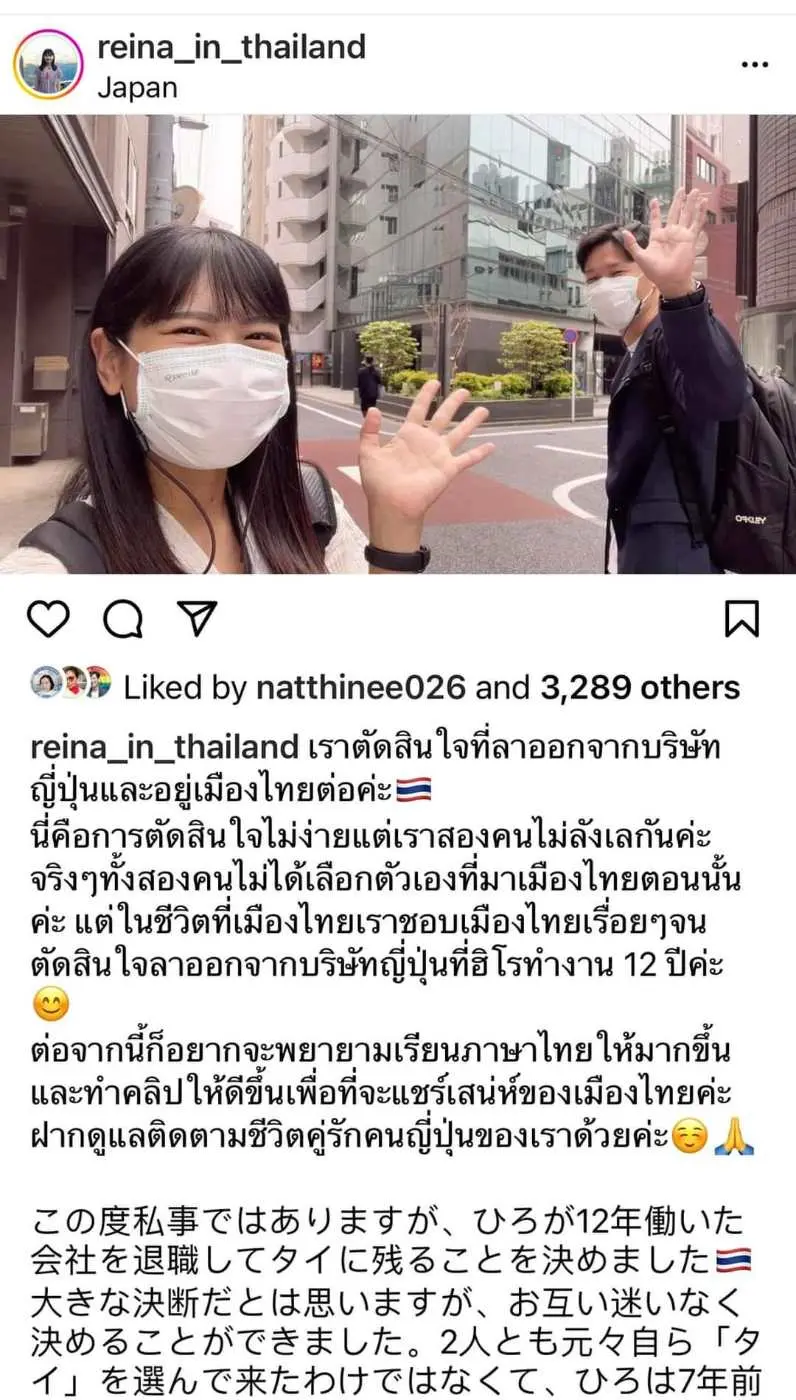Open the Japan location tag
Viewport: 796px width, 1400px height.
coord(137,87)
